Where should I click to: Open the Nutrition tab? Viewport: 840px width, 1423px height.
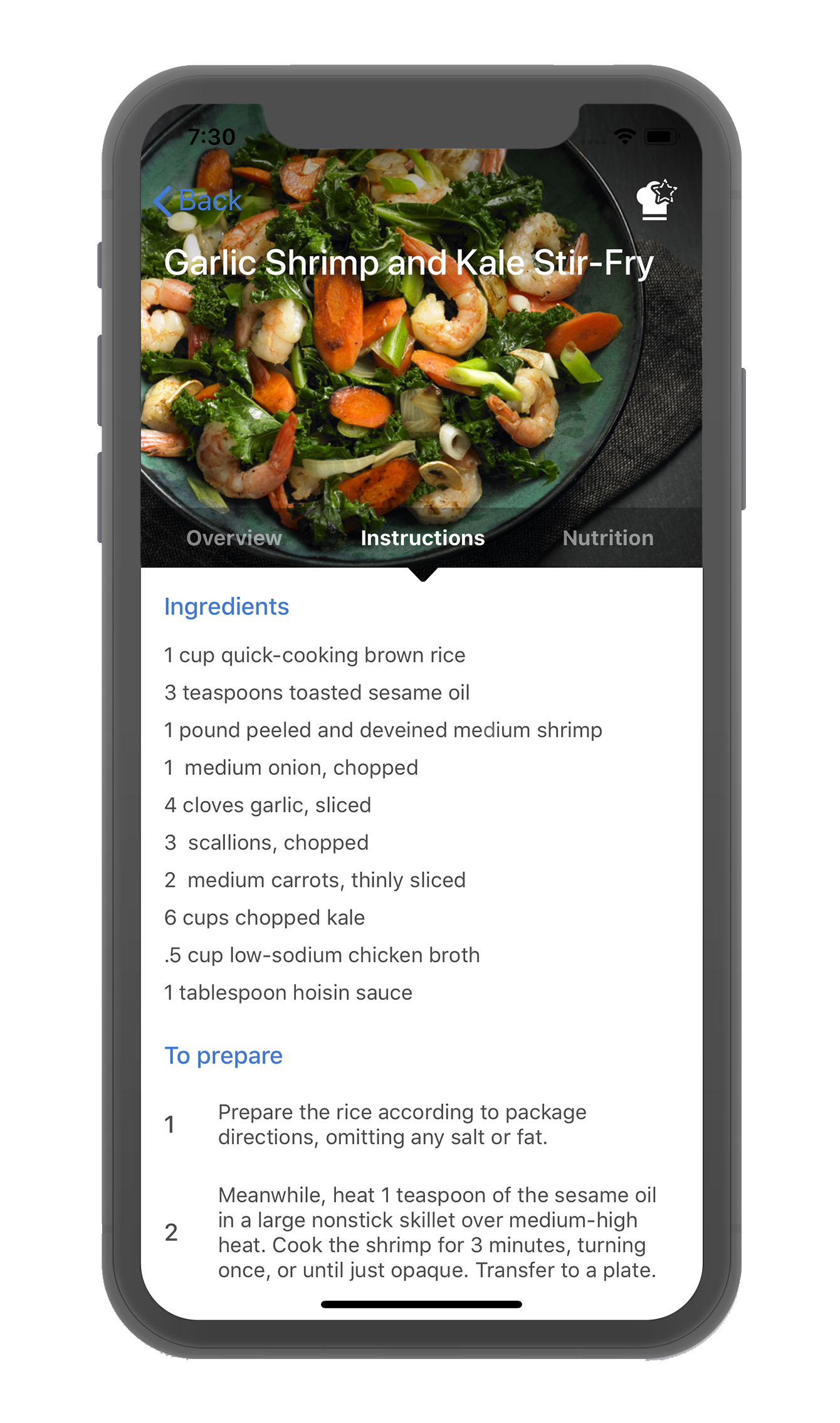pos(608,538)
